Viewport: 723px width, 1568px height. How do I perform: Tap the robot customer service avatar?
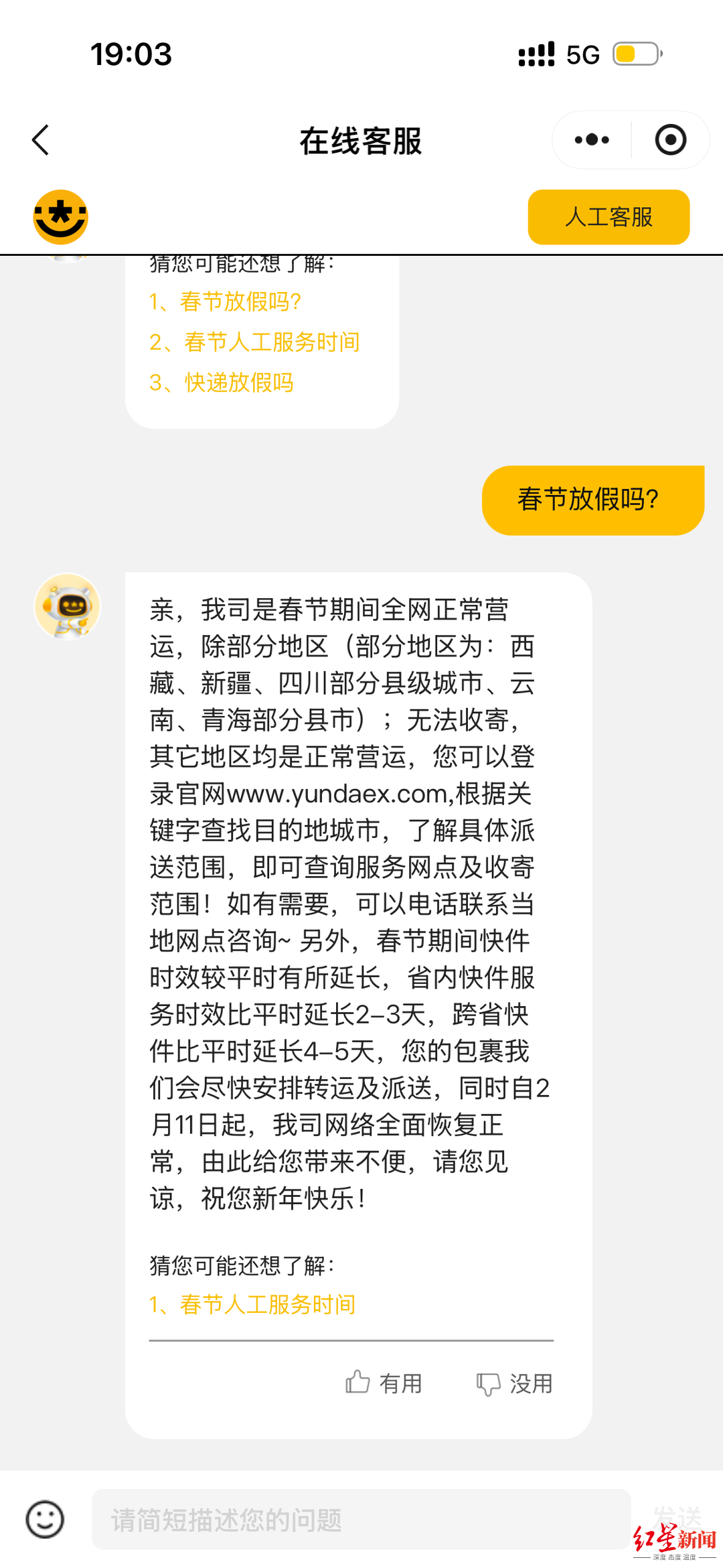(x=67, y=605)
